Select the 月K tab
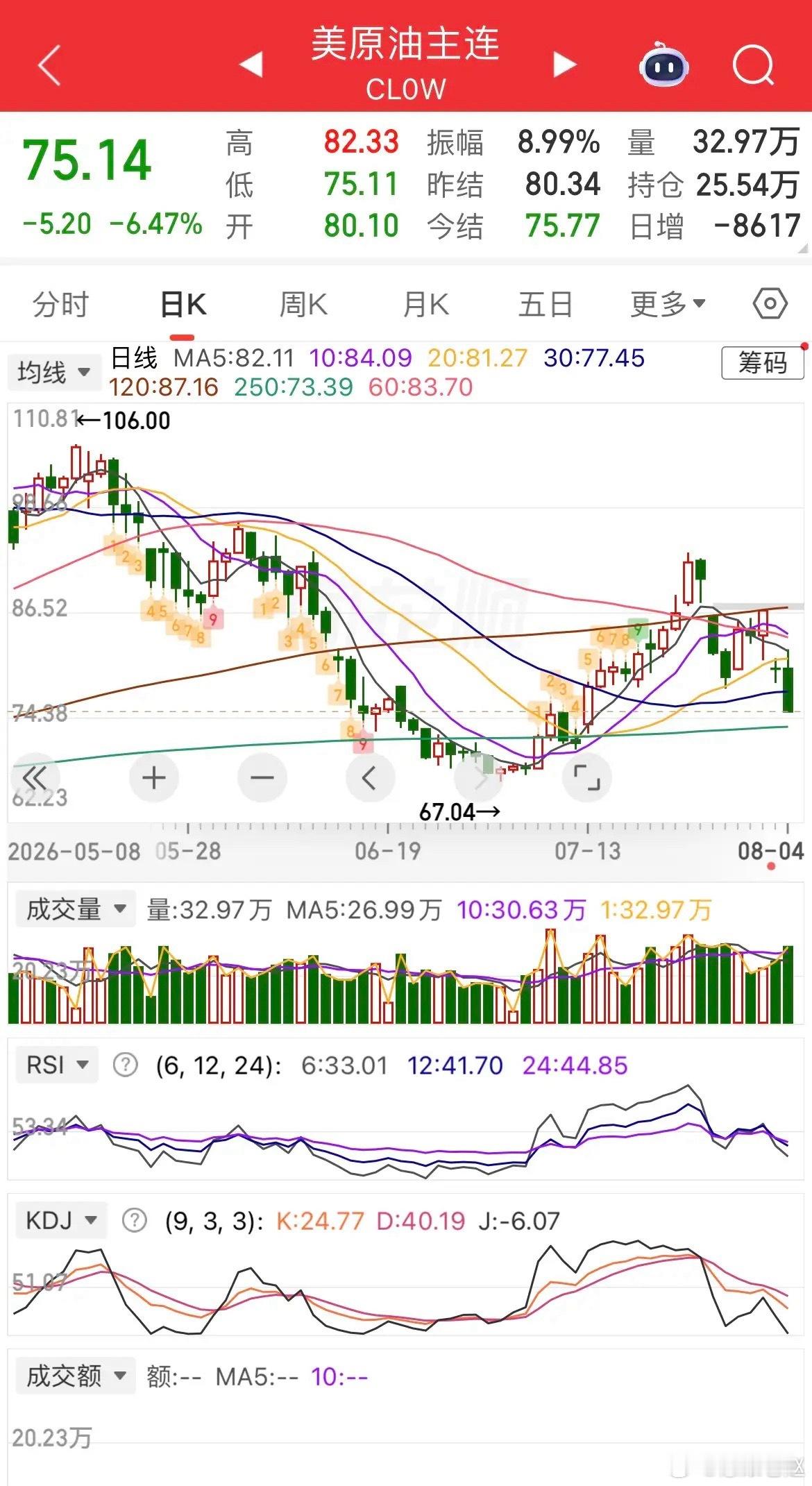The width and height of the screenshot is (812, 1486). (x=425, y=304)
